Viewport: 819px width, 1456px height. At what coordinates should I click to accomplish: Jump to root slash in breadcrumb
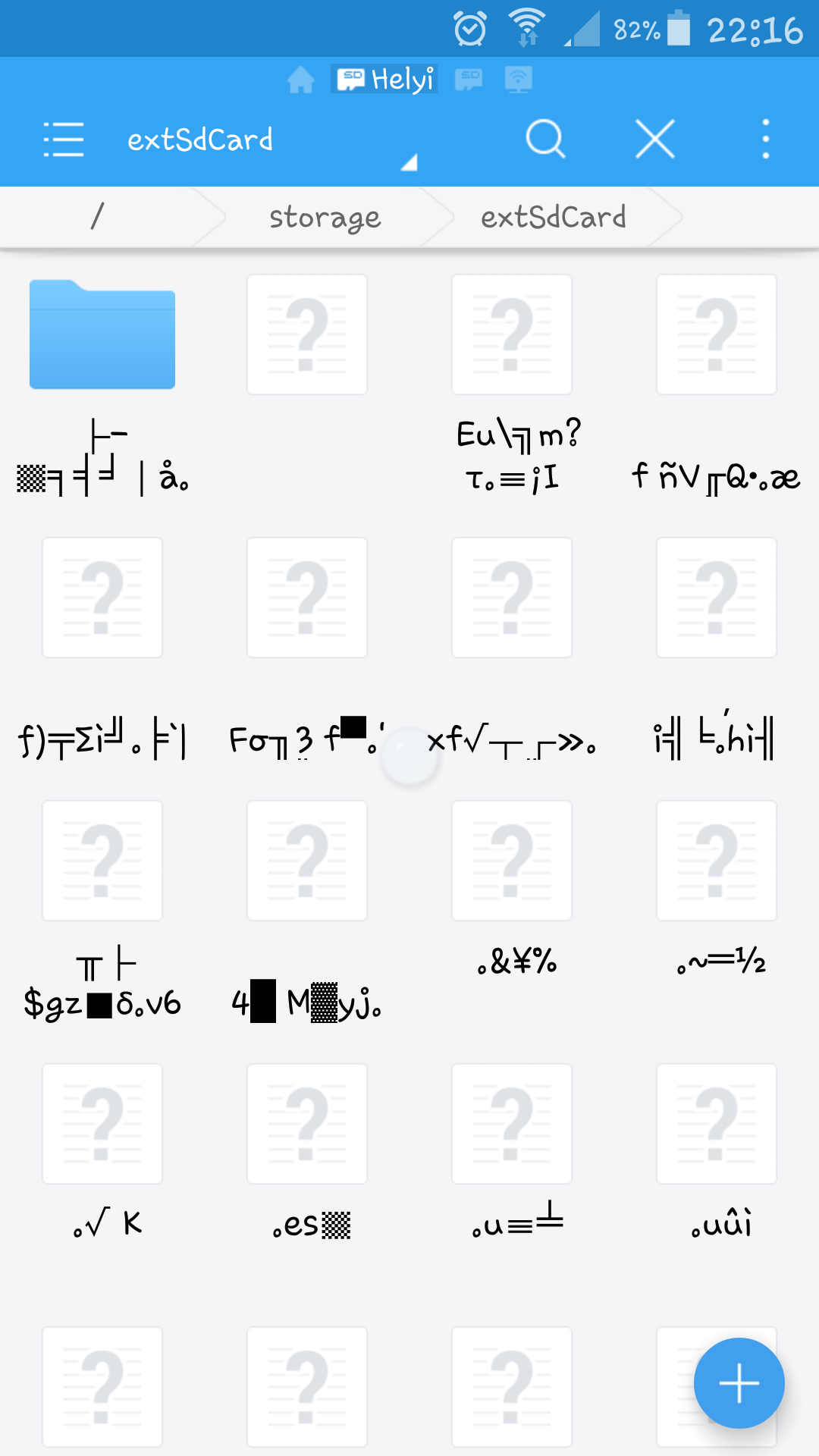pyautogui.click(x=97, y=216)
